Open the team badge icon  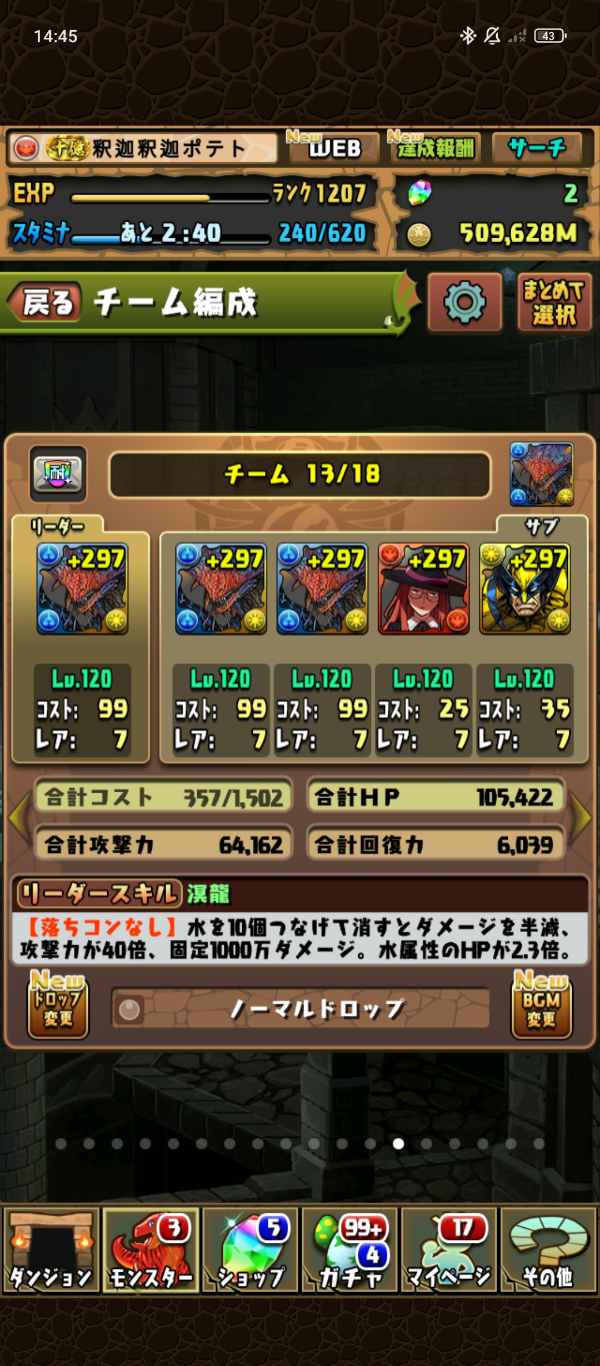58,474
